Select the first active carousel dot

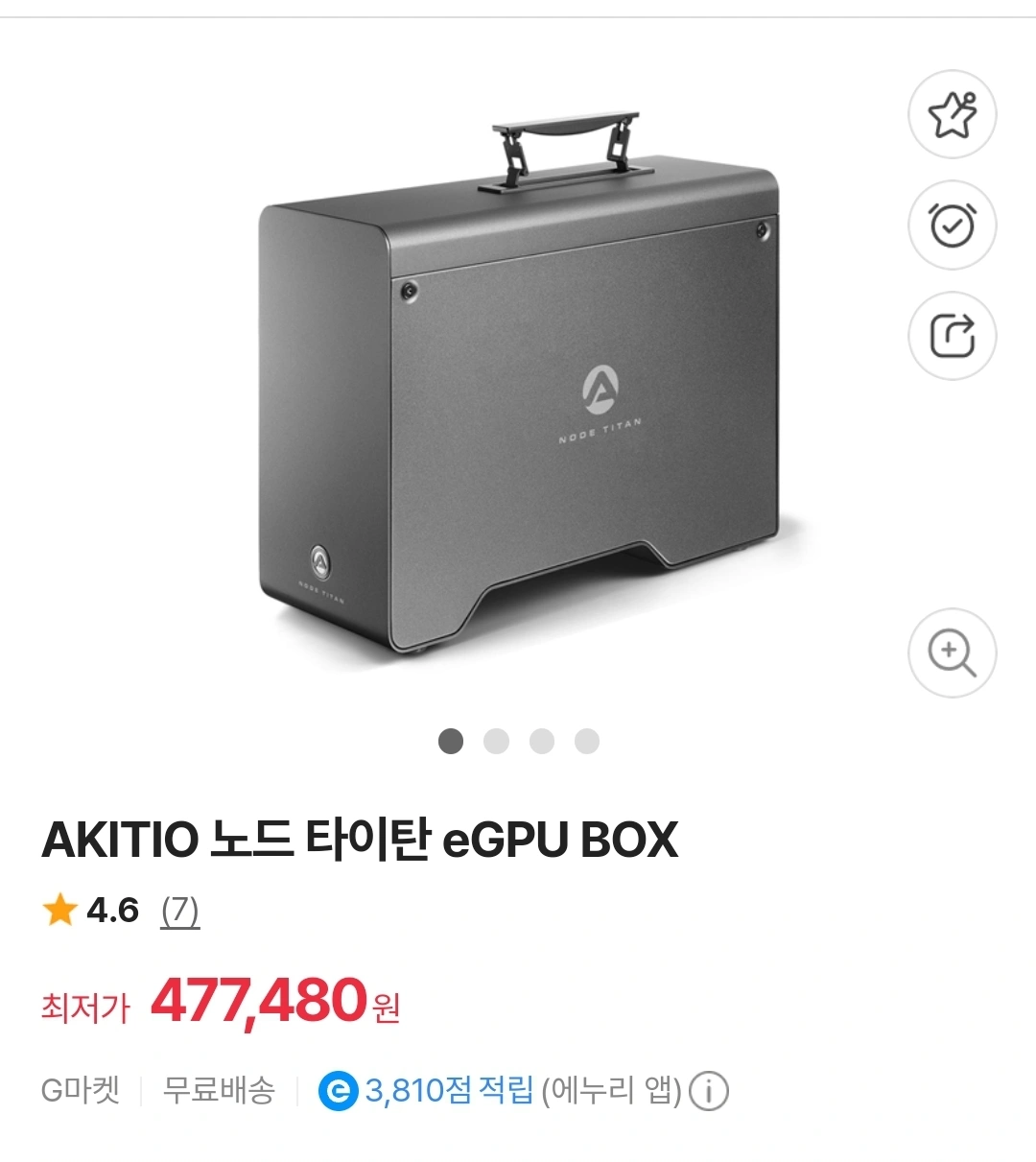coord(450,741)
